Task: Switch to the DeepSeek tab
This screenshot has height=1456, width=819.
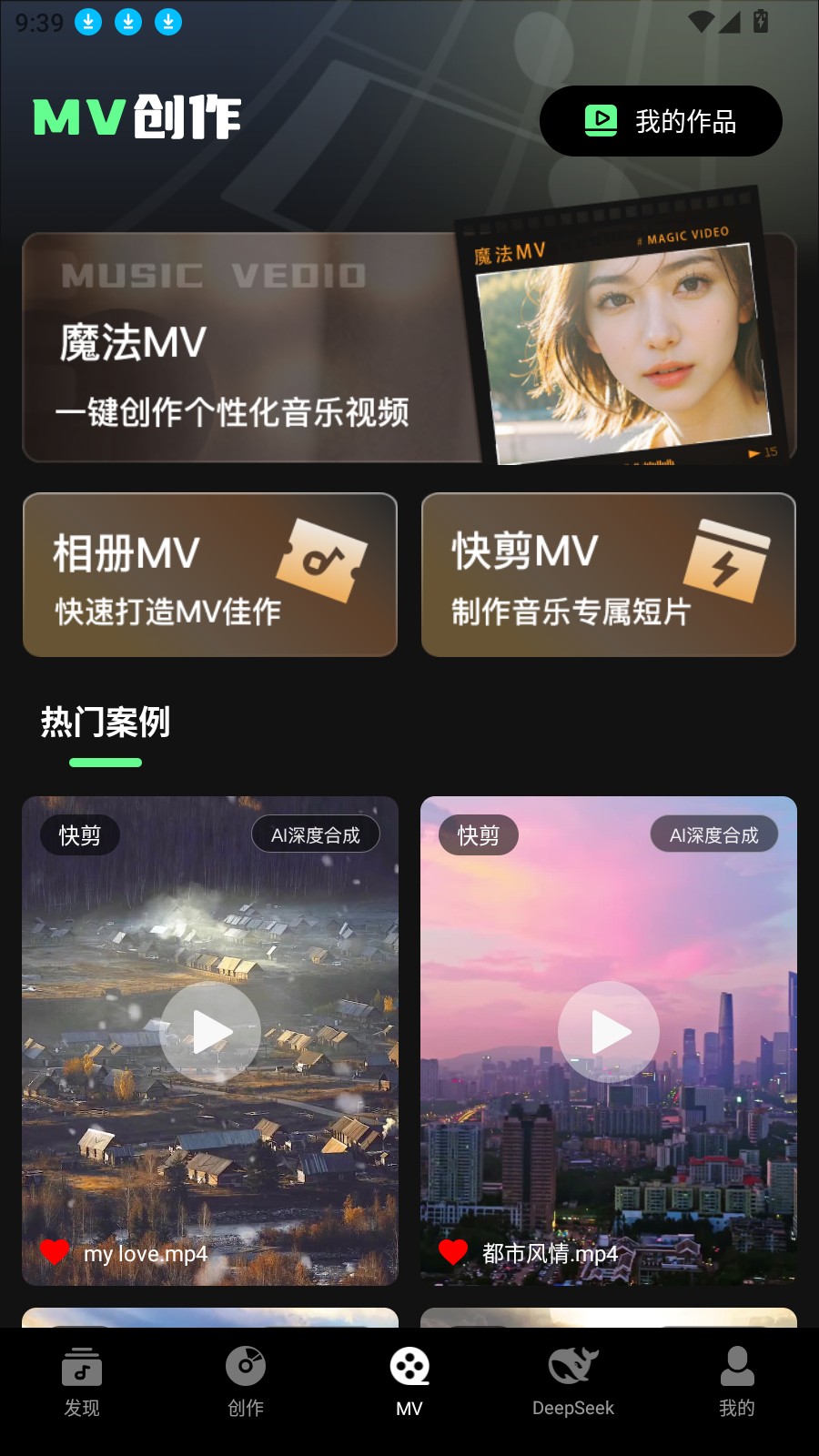Action: click(x=572, y=1383)
